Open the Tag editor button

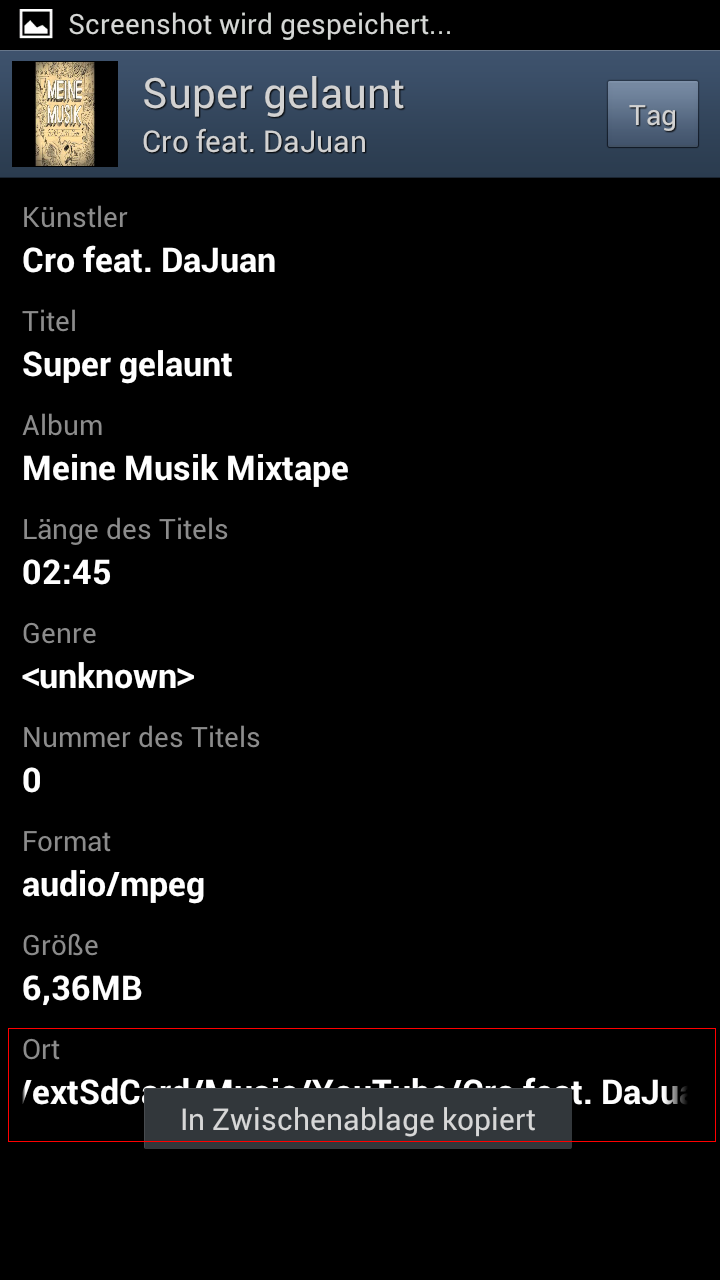[x=653, y=115]
